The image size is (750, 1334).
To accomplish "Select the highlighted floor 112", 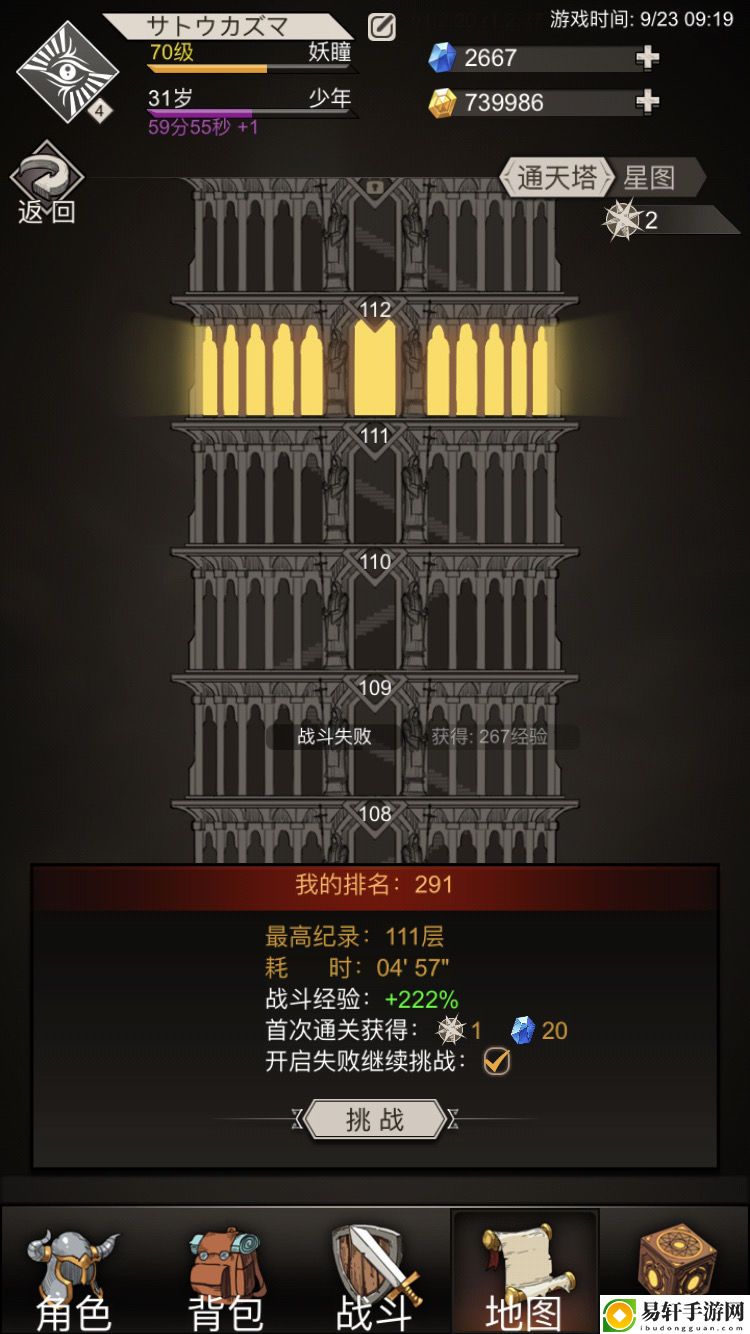I will (x=374, y=360).
